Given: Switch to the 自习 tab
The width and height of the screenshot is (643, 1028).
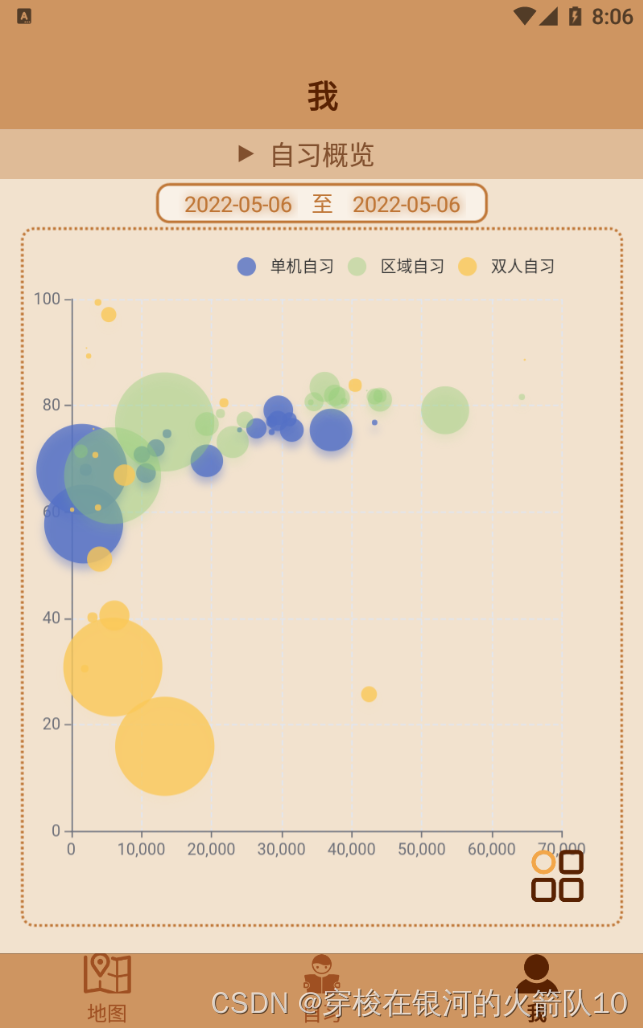Looking at the screenshot, I should click(x=321, y=989).
